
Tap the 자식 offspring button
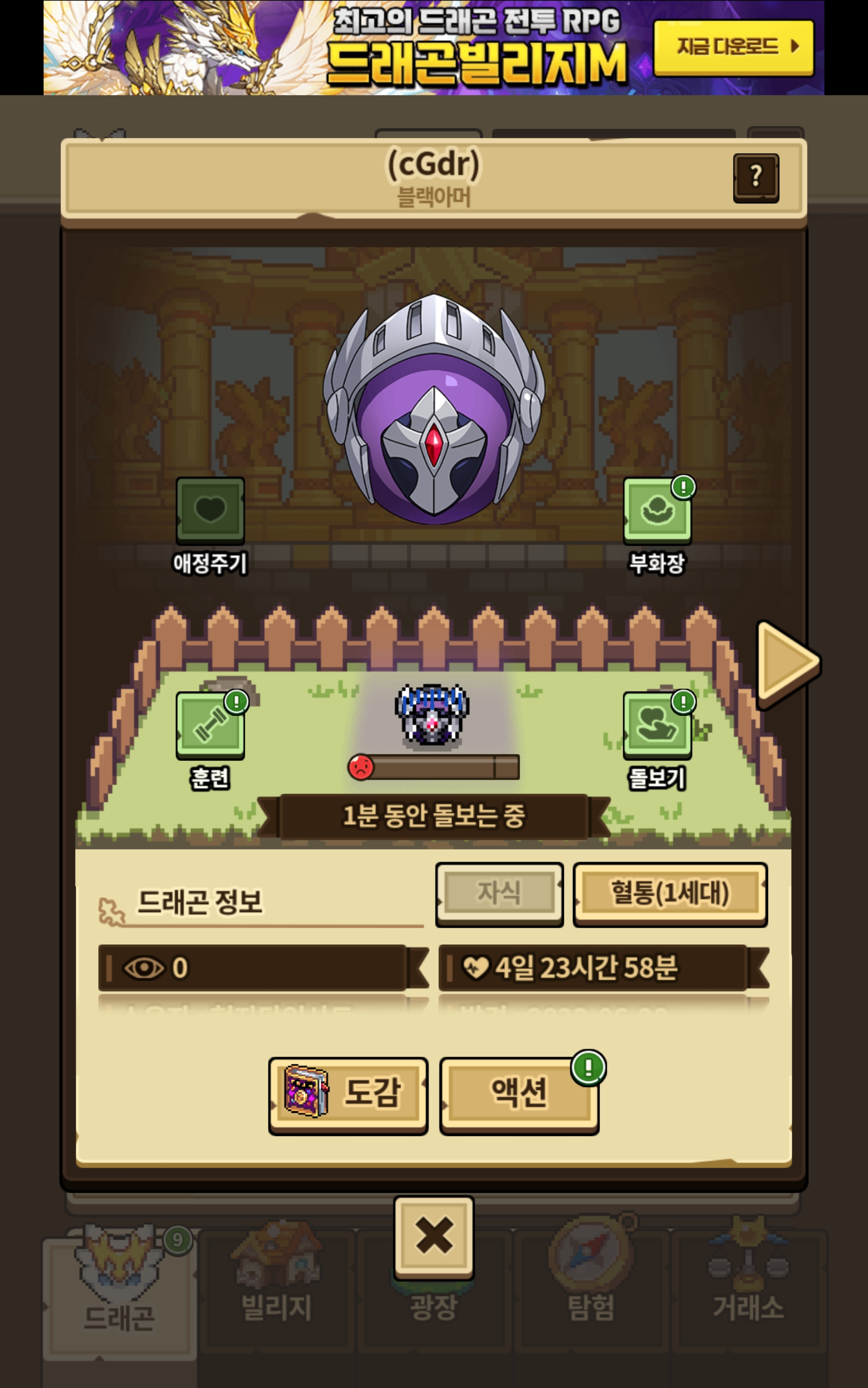(499, 894)
